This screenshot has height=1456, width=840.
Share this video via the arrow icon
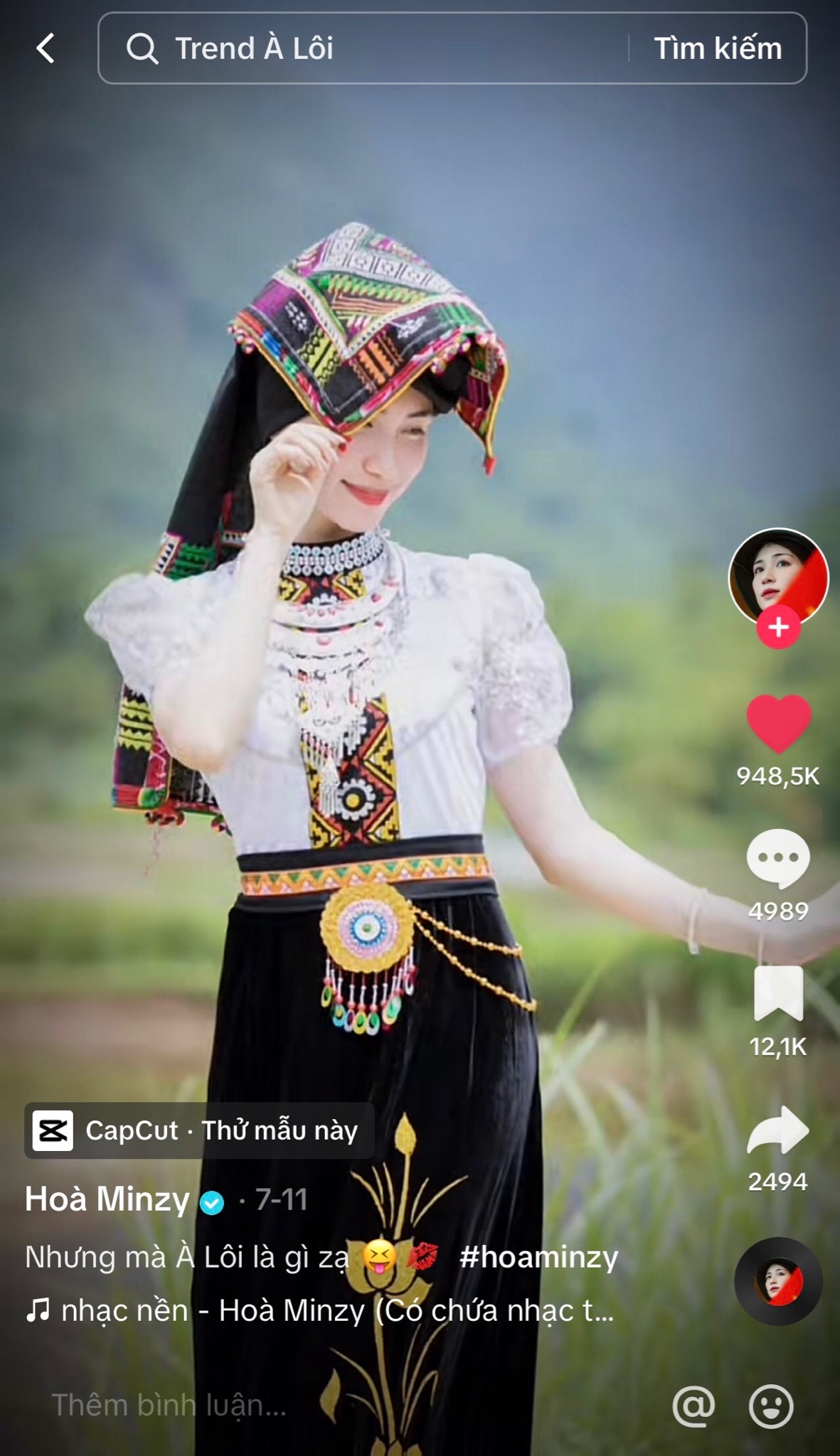pos(778,1130)
